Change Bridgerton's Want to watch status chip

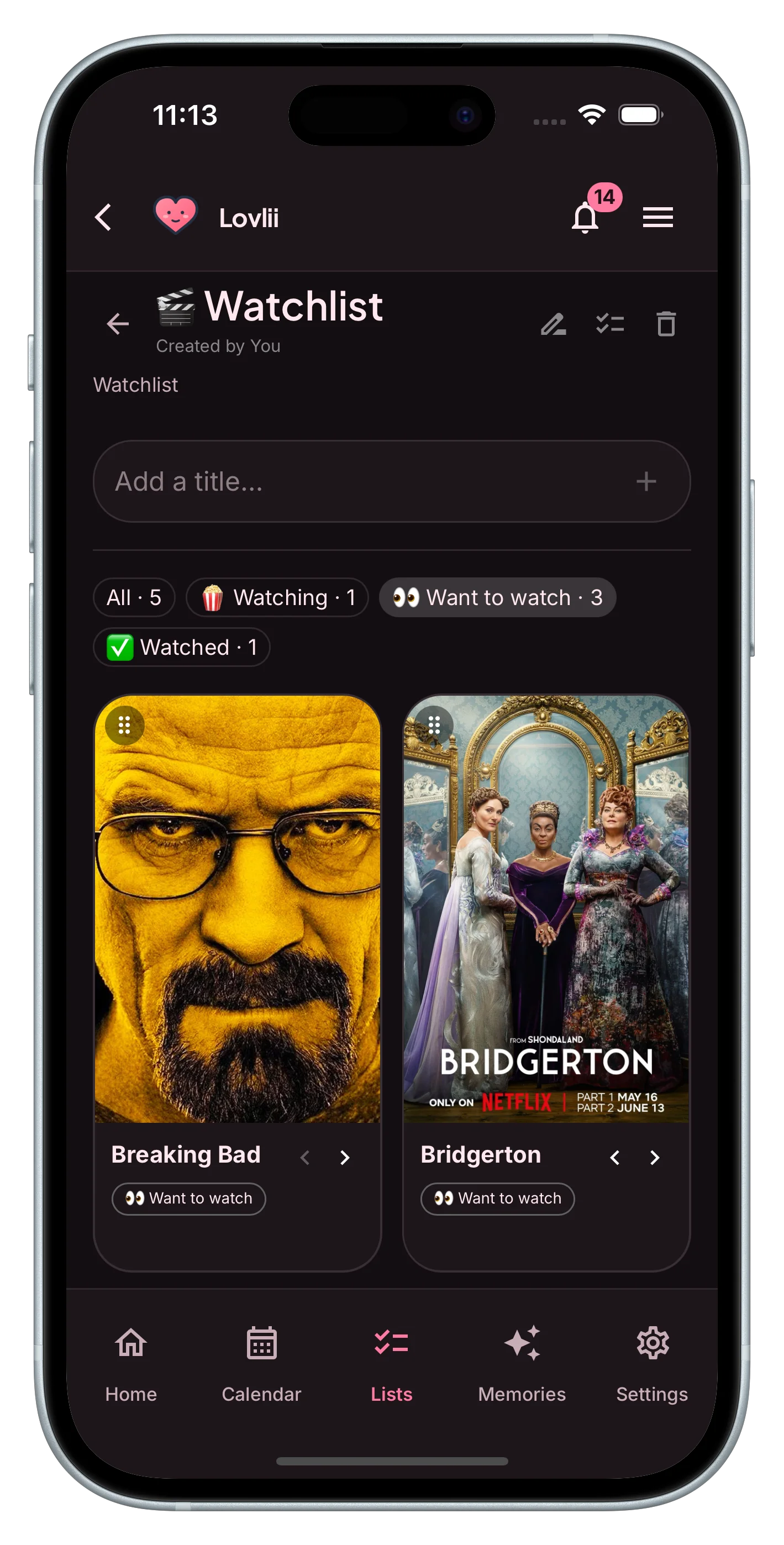(497, 1199)
